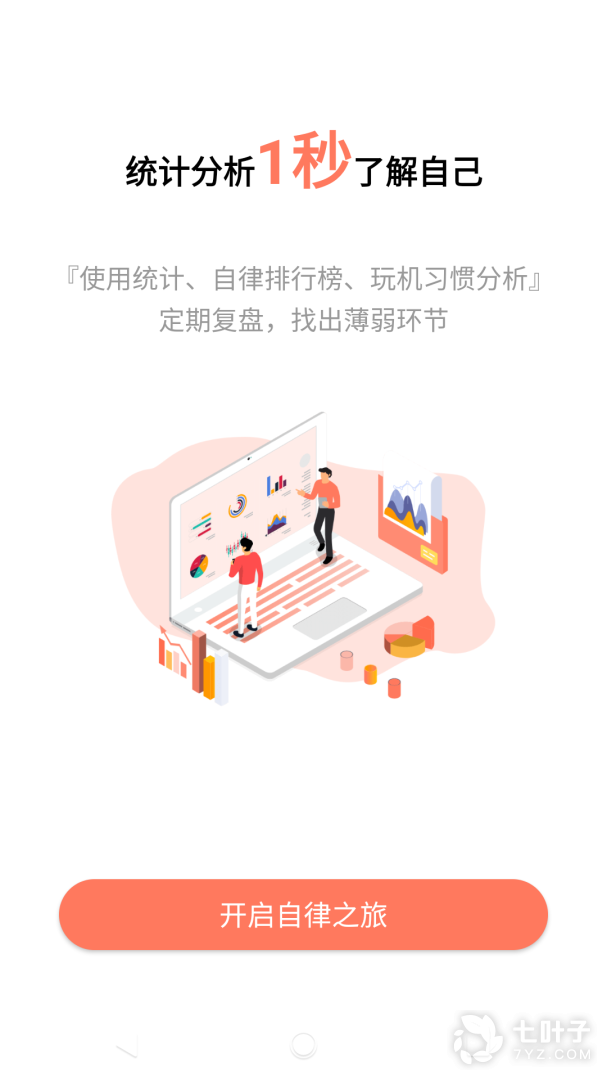The width and height of the screenshot is (607, 1080).
Task: Tap the 开启自律之旅 button
Action: 303,914
